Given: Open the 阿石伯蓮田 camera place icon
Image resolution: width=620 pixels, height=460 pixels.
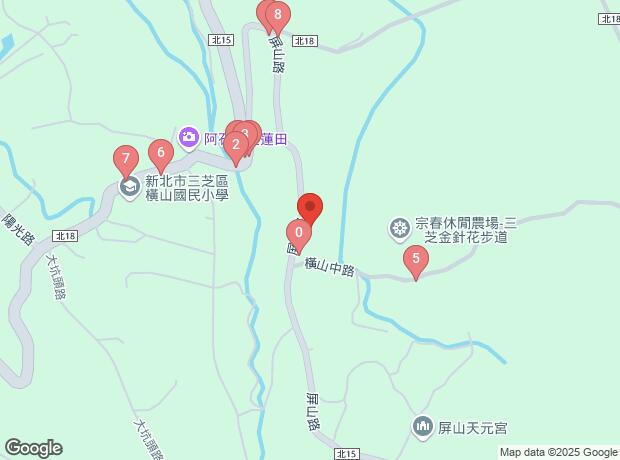Looking at the screenshot, I should pos(188,136).
